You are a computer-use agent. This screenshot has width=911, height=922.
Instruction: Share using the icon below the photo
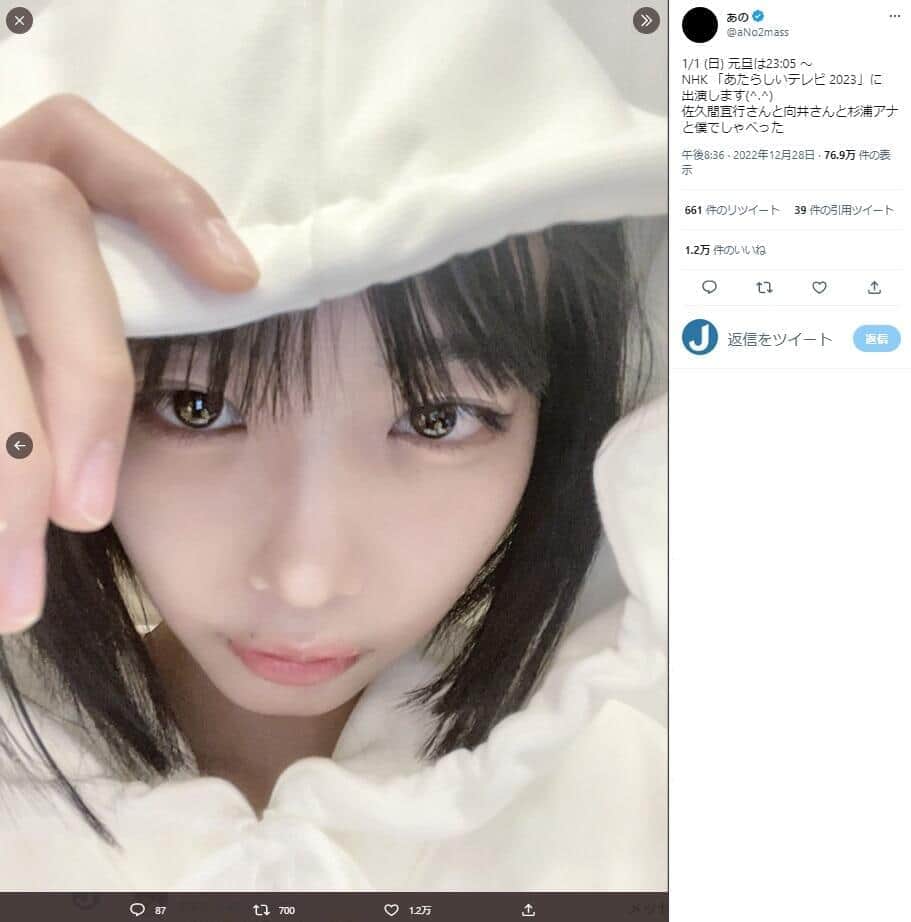528,909
